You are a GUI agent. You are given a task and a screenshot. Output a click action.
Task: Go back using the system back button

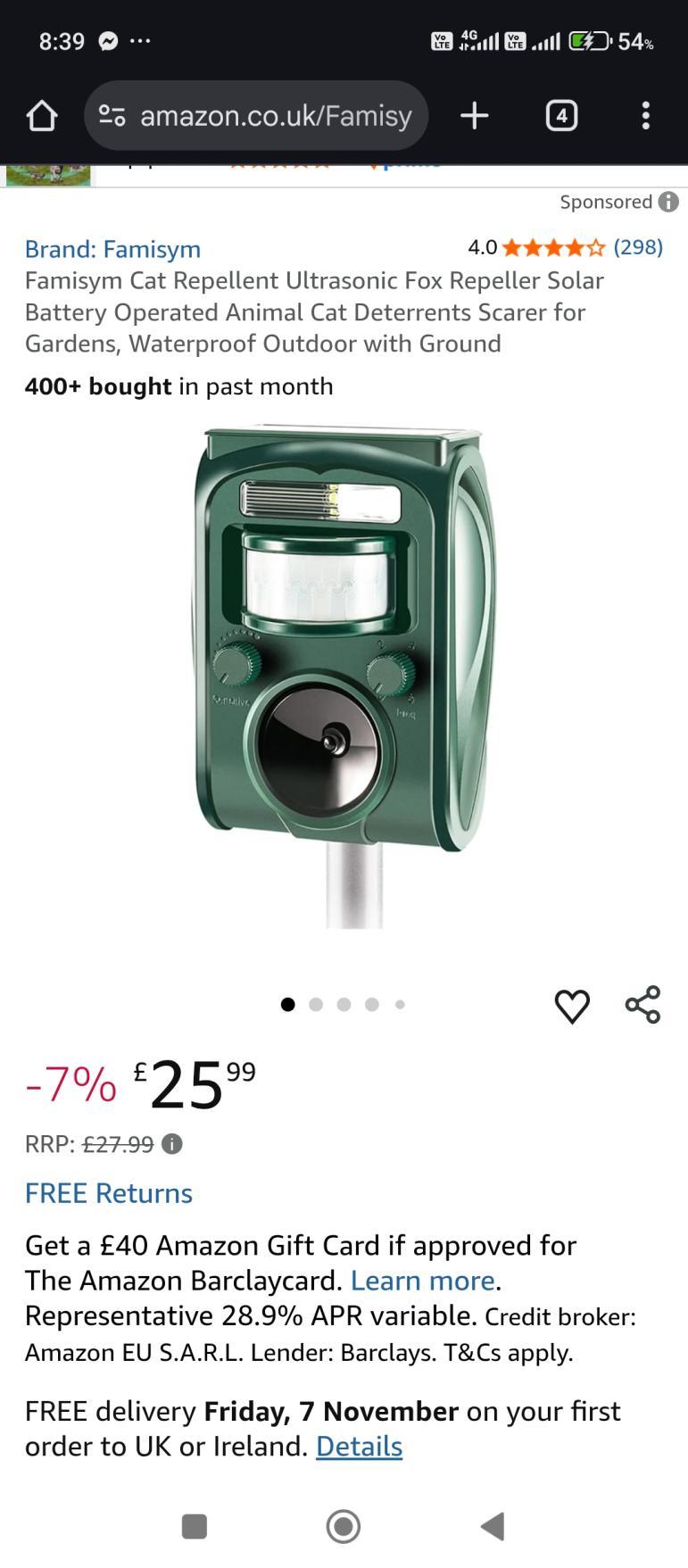click(492, 1526)
